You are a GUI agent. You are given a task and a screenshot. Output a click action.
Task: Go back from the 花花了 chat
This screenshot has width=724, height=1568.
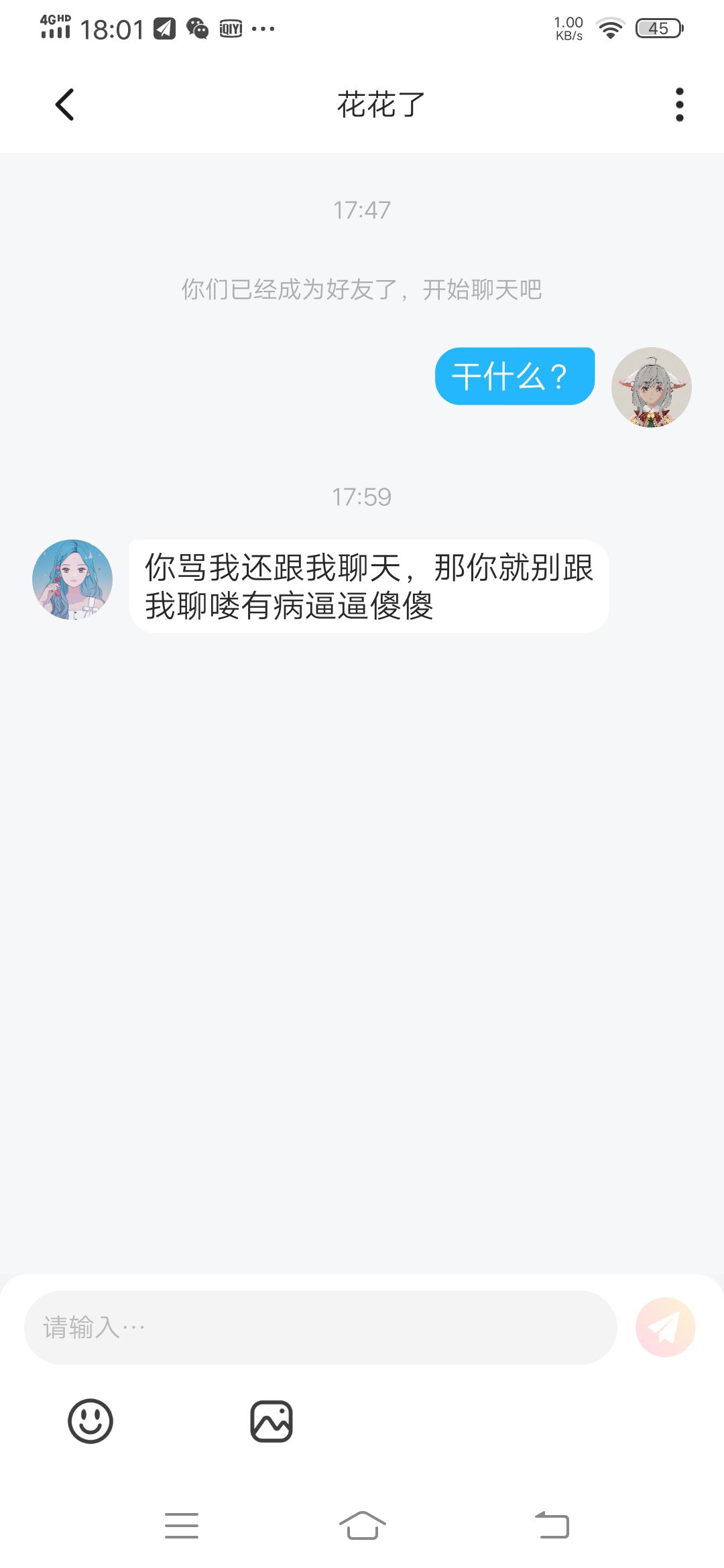pos(64,105)
